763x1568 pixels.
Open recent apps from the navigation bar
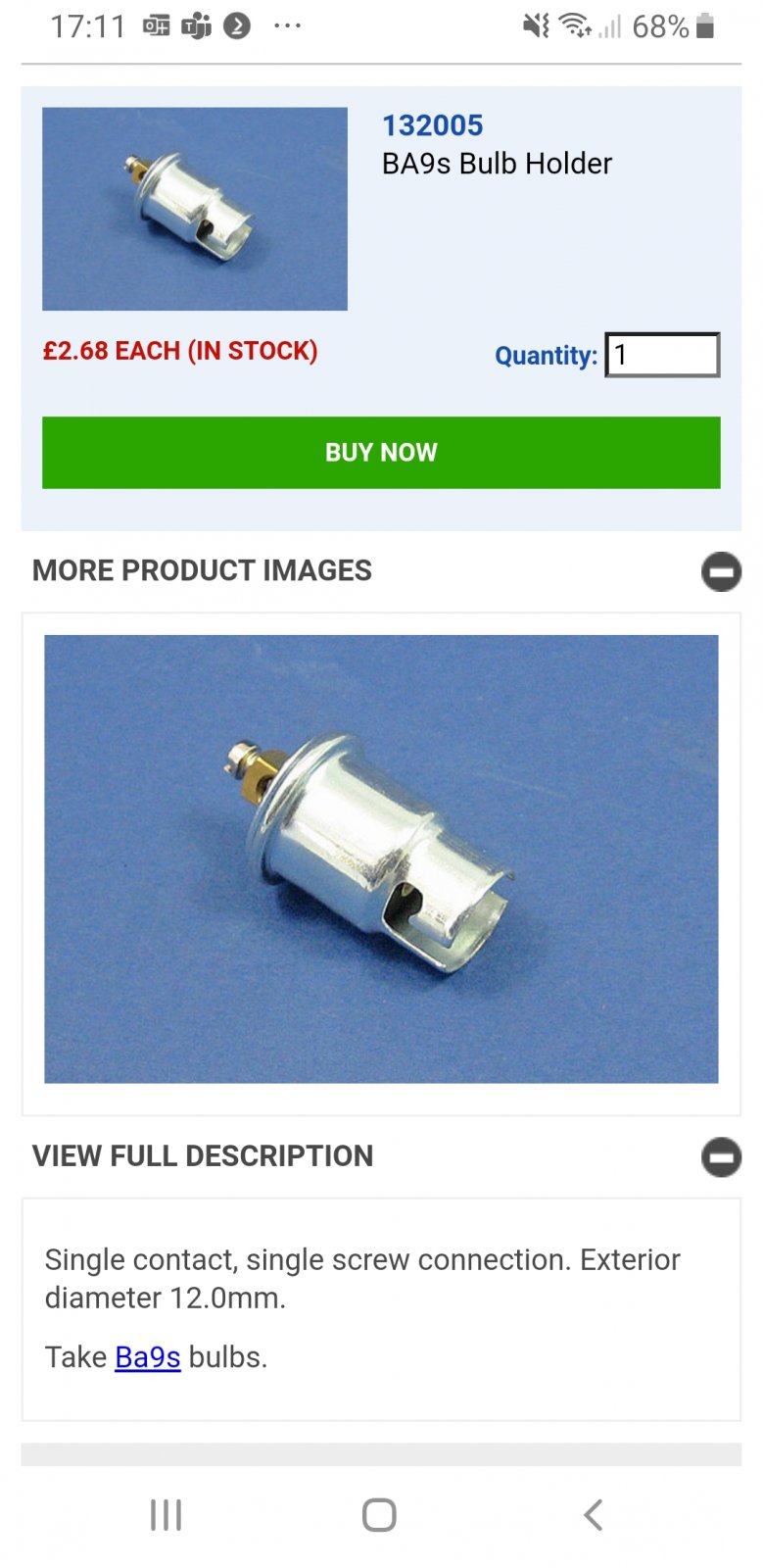(x=166, y=1514)
